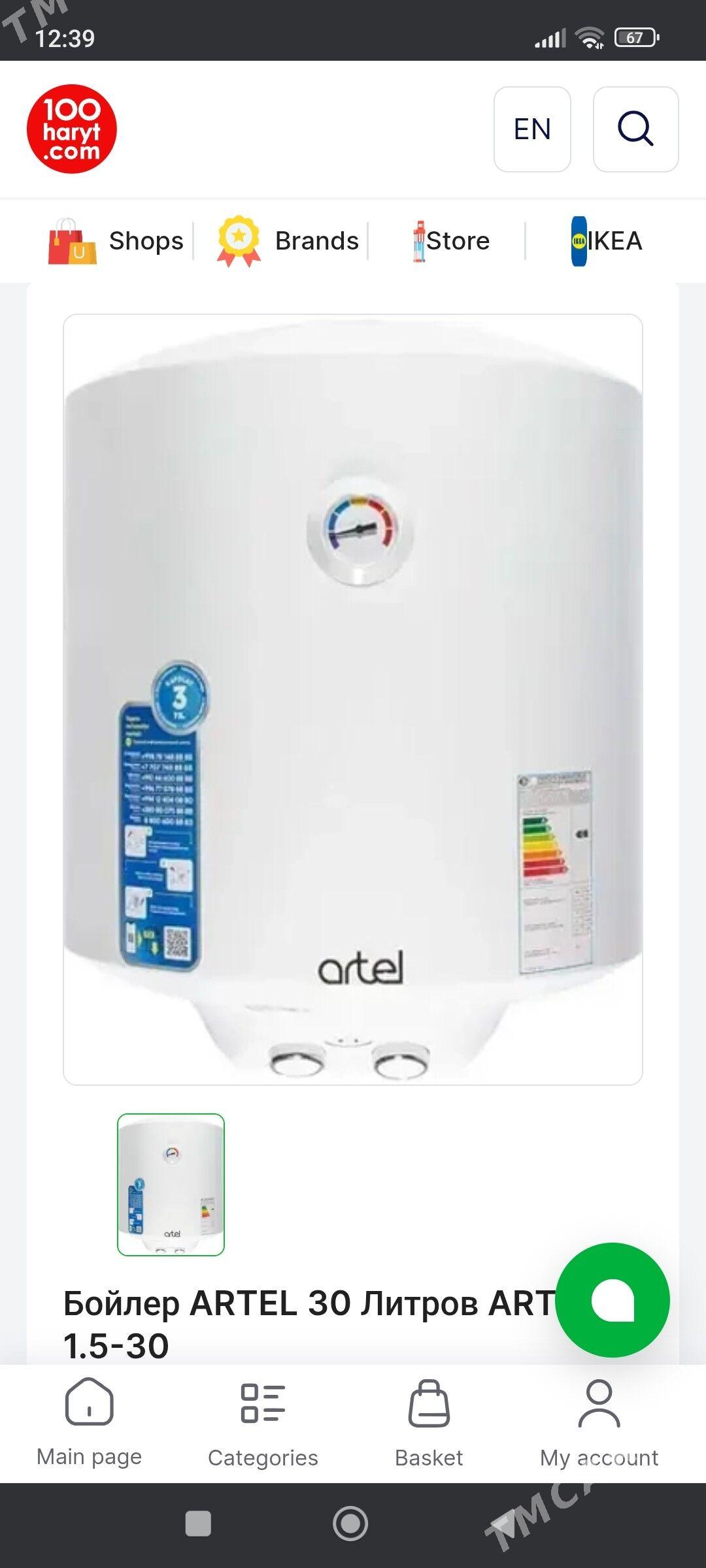Open the Shops section
706x1568 pixels.
[x=116, y=241]
